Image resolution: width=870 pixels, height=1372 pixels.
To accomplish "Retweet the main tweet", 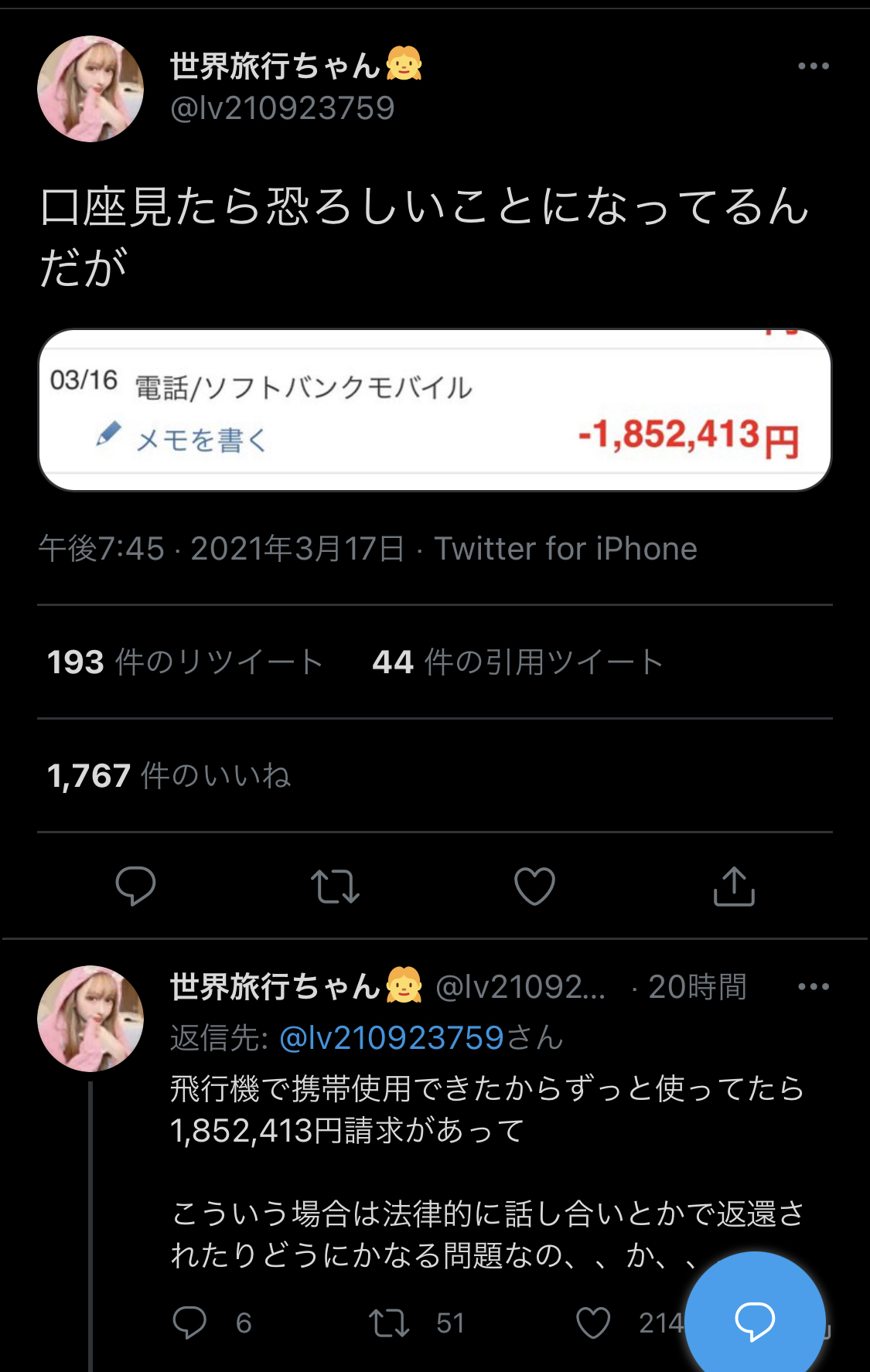I will coord(335,886).
